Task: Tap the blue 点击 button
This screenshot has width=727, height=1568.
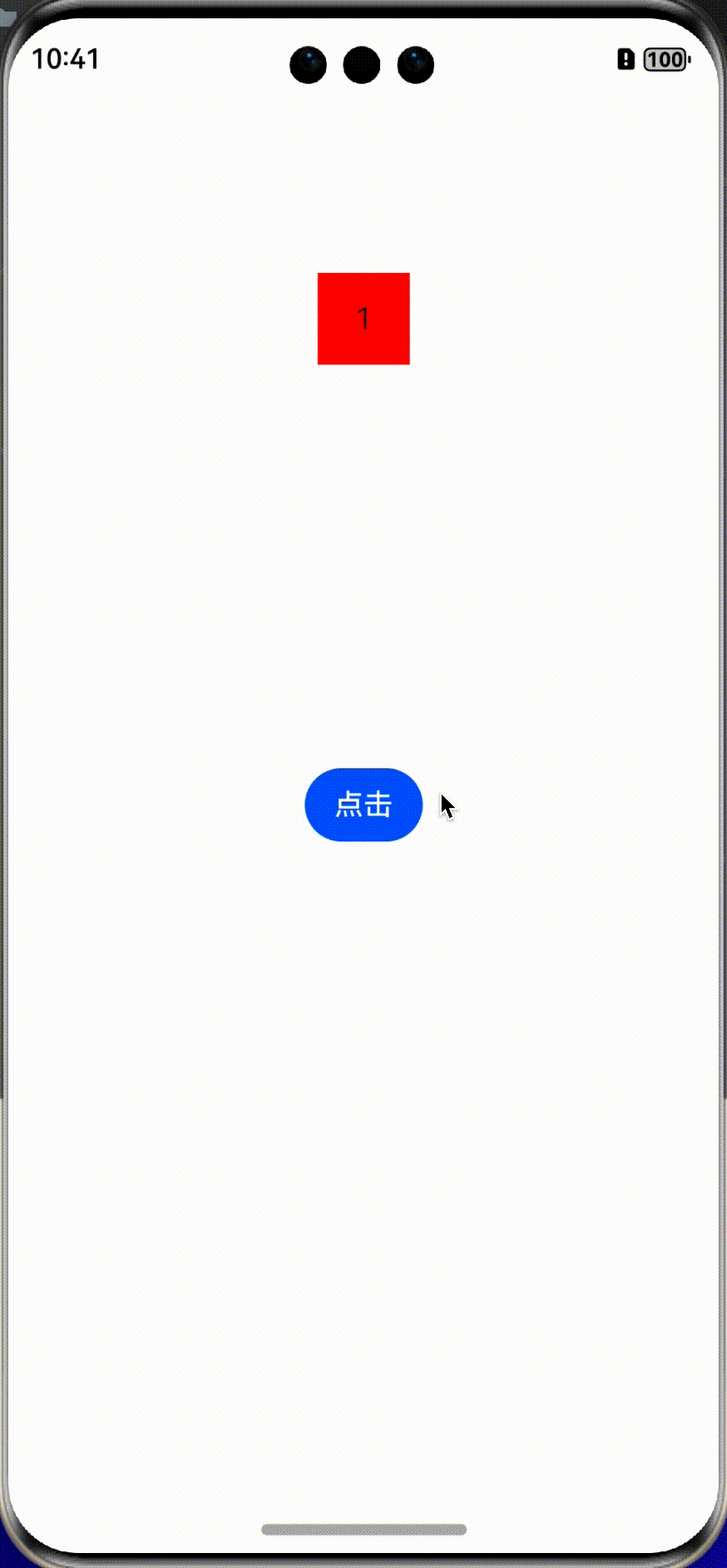Action: click(363, 805)
